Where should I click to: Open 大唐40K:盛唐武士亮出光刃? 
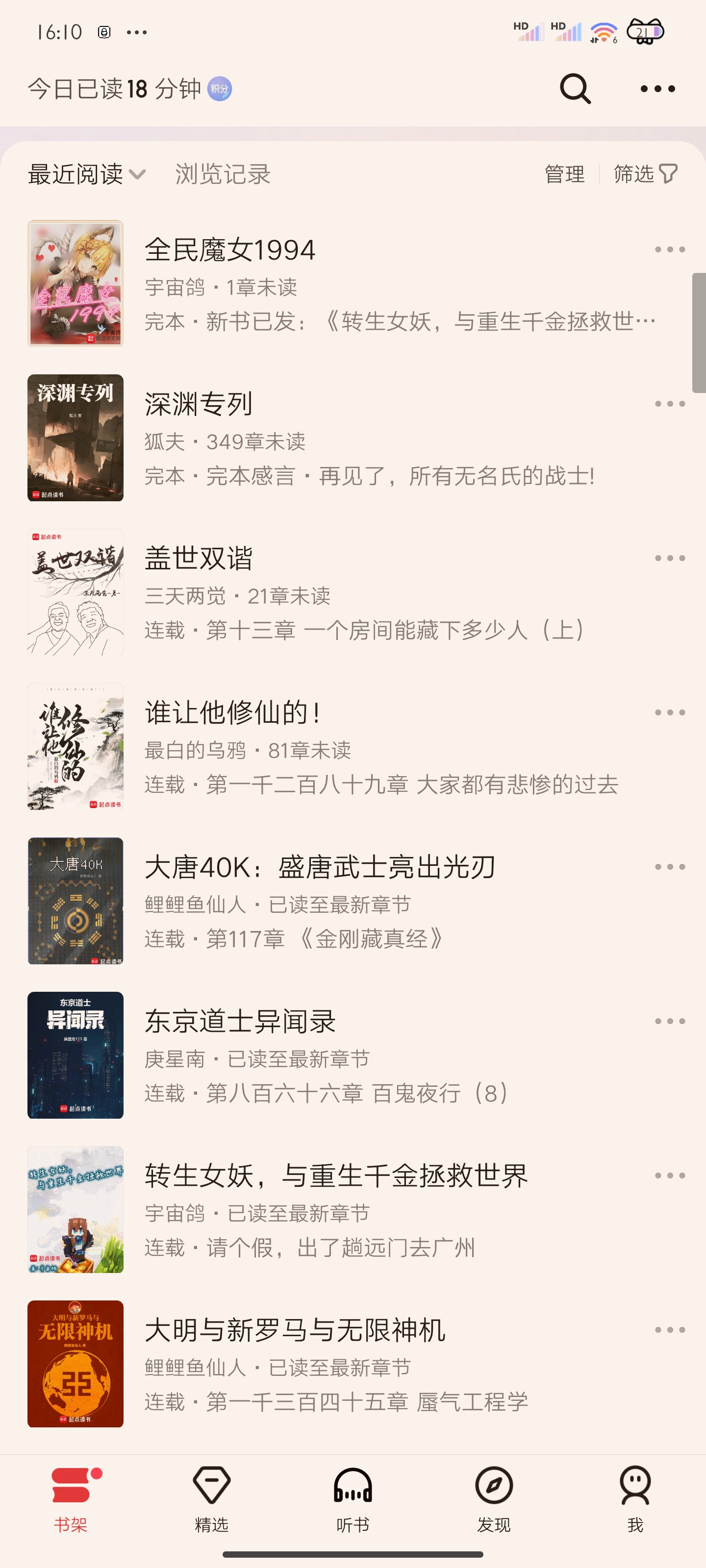(x=320, y=867)
